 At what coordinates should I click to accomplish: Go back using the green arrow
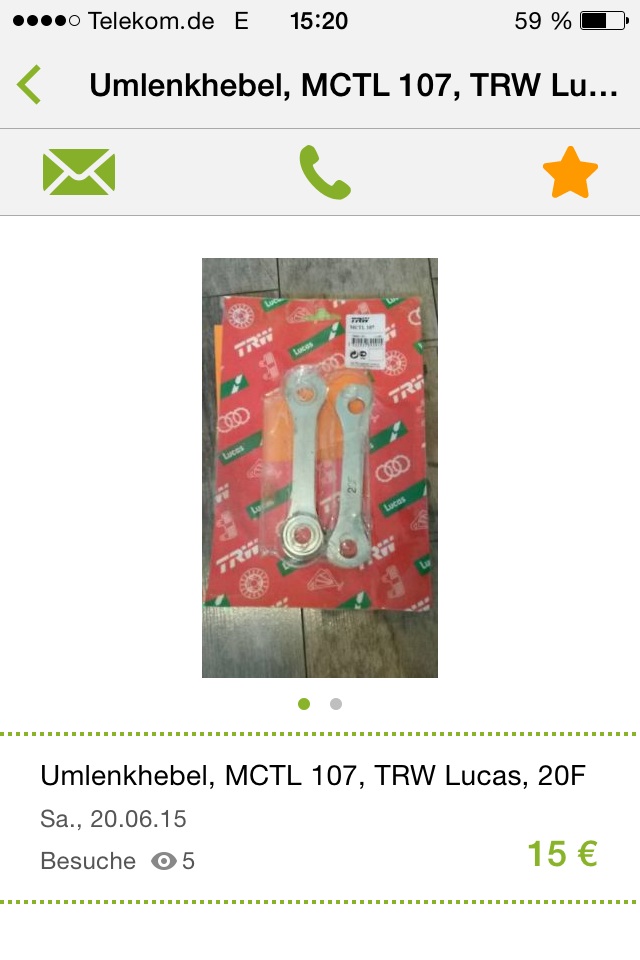30,85
